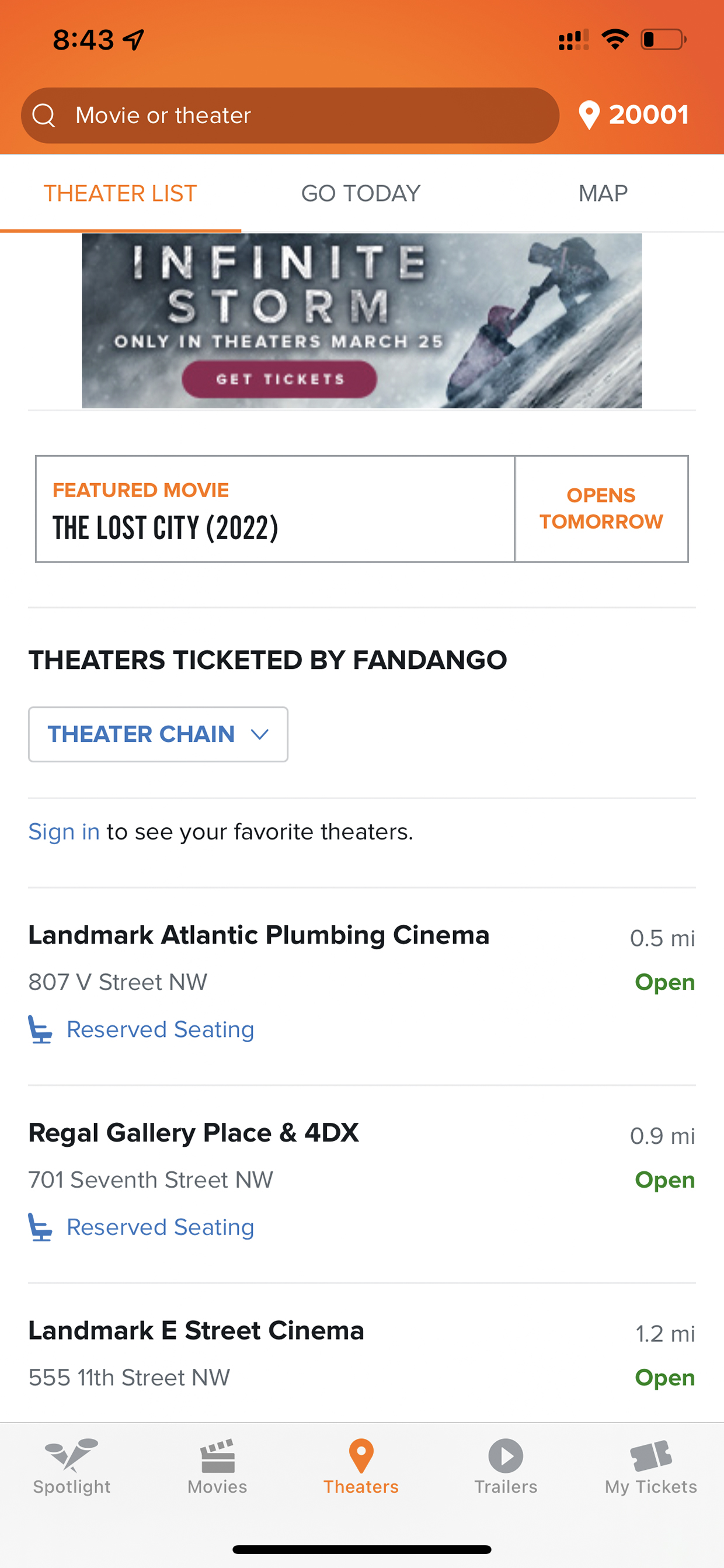The image size is (724, 1568).
Task: Open Regal Gallery Place & 4DX
Action: coord(361,1184)
